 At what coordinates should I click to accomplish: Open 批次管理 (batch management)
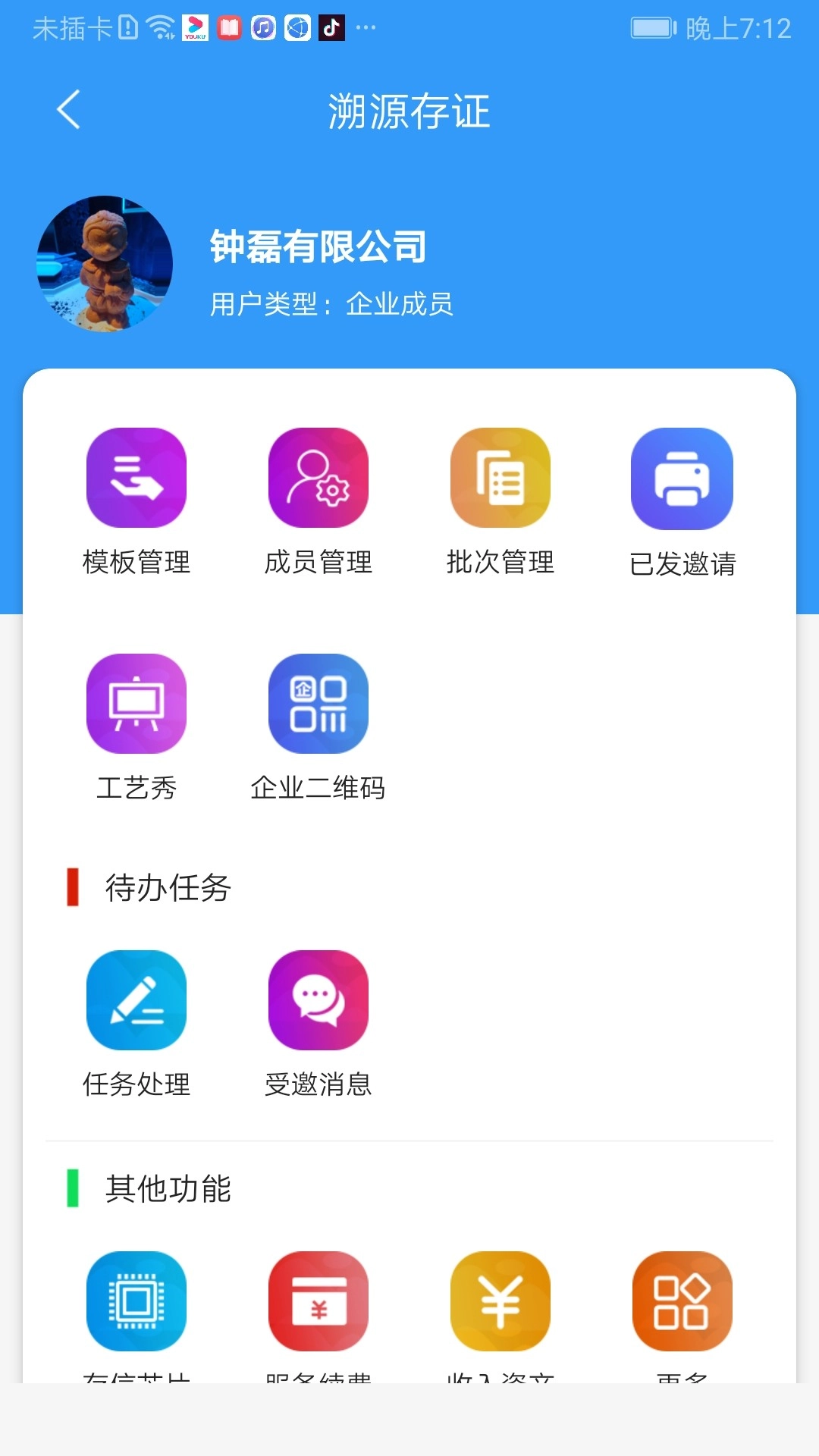[x=500, y=478]
